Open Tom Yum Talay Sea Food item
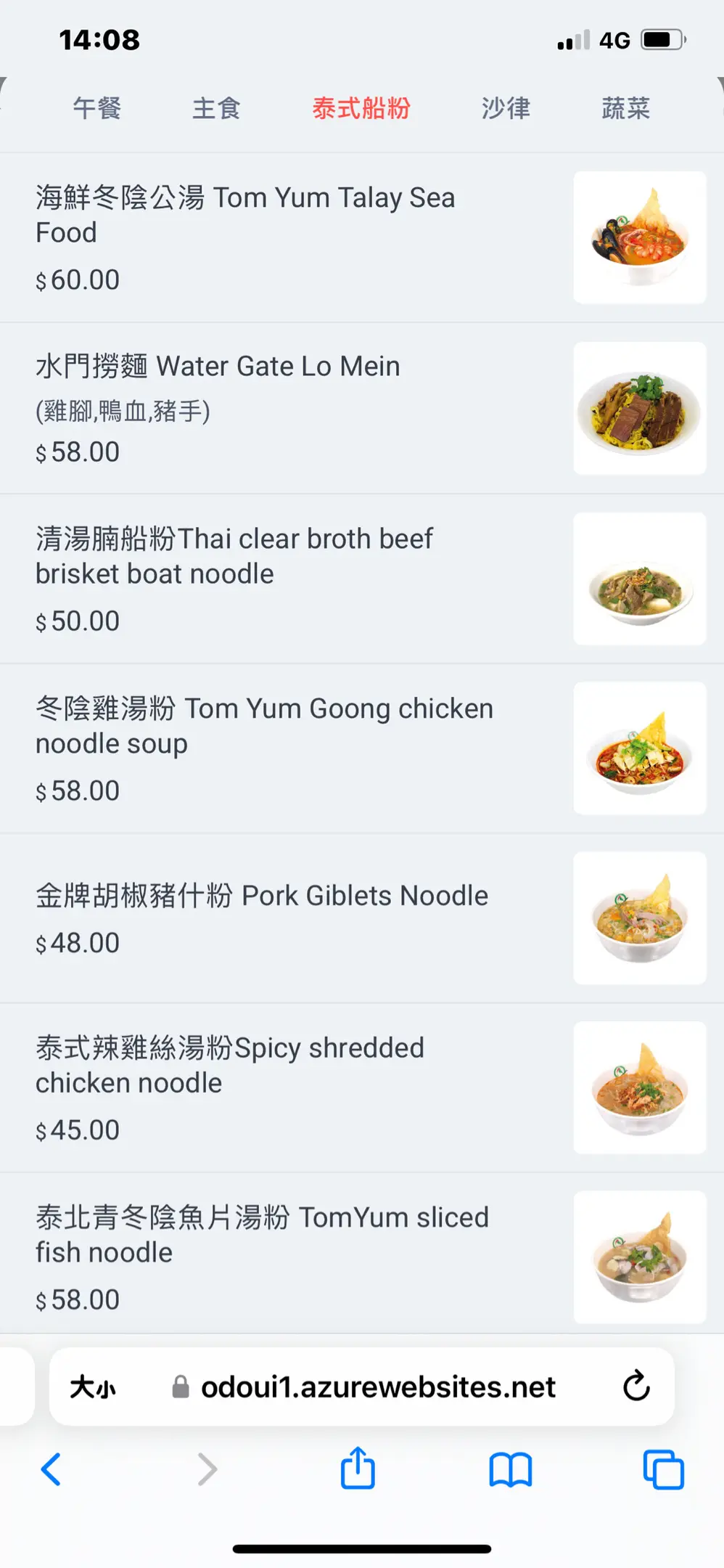This screenshot has height=1568, width=724. [245, 215]
